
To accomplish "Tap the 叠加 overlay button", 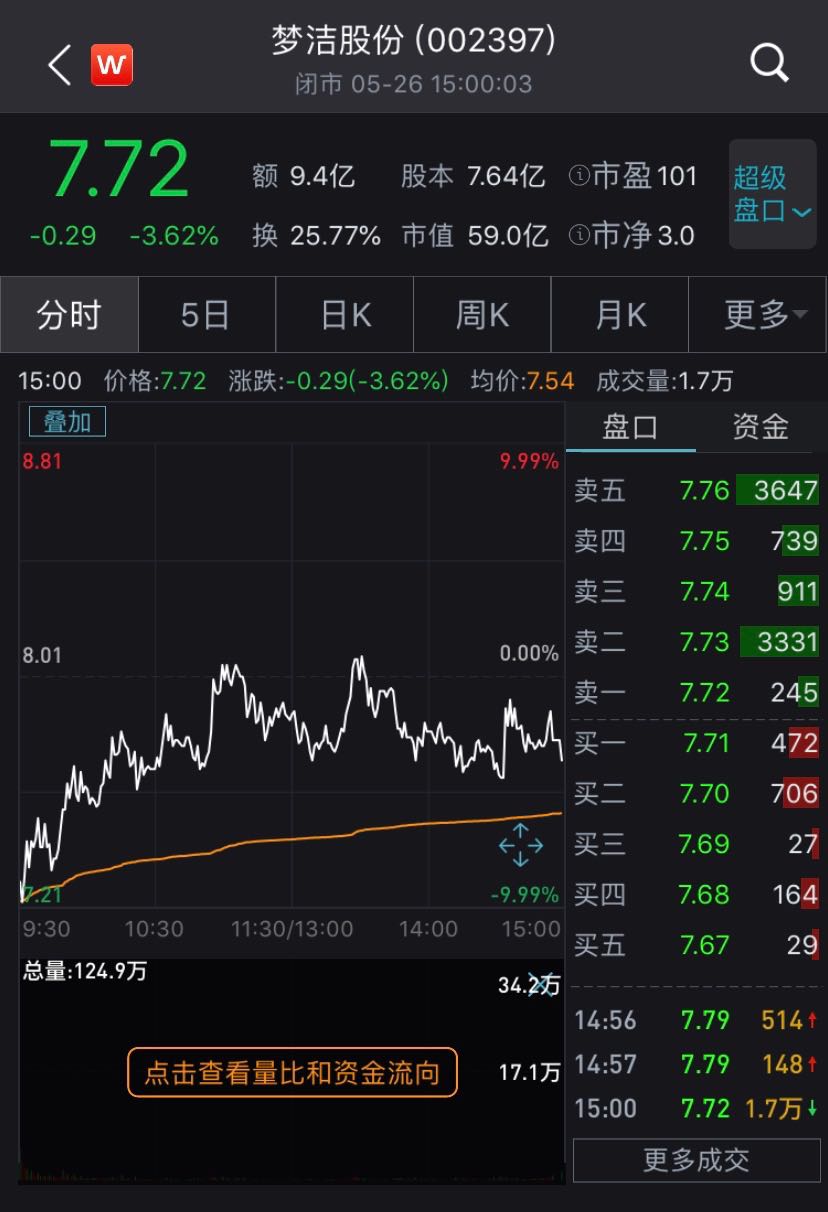I will tap(67, 422).
